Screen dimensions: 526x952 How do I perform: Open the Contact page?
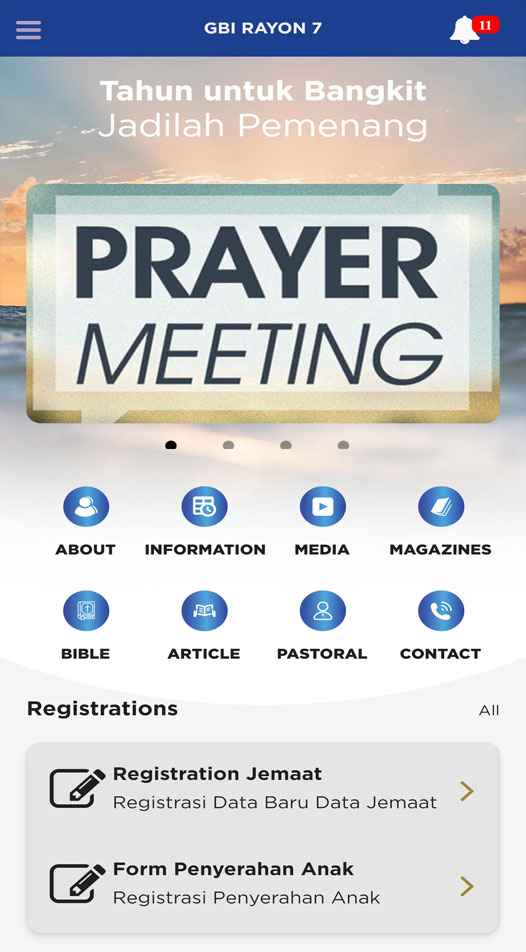point(440,626)
